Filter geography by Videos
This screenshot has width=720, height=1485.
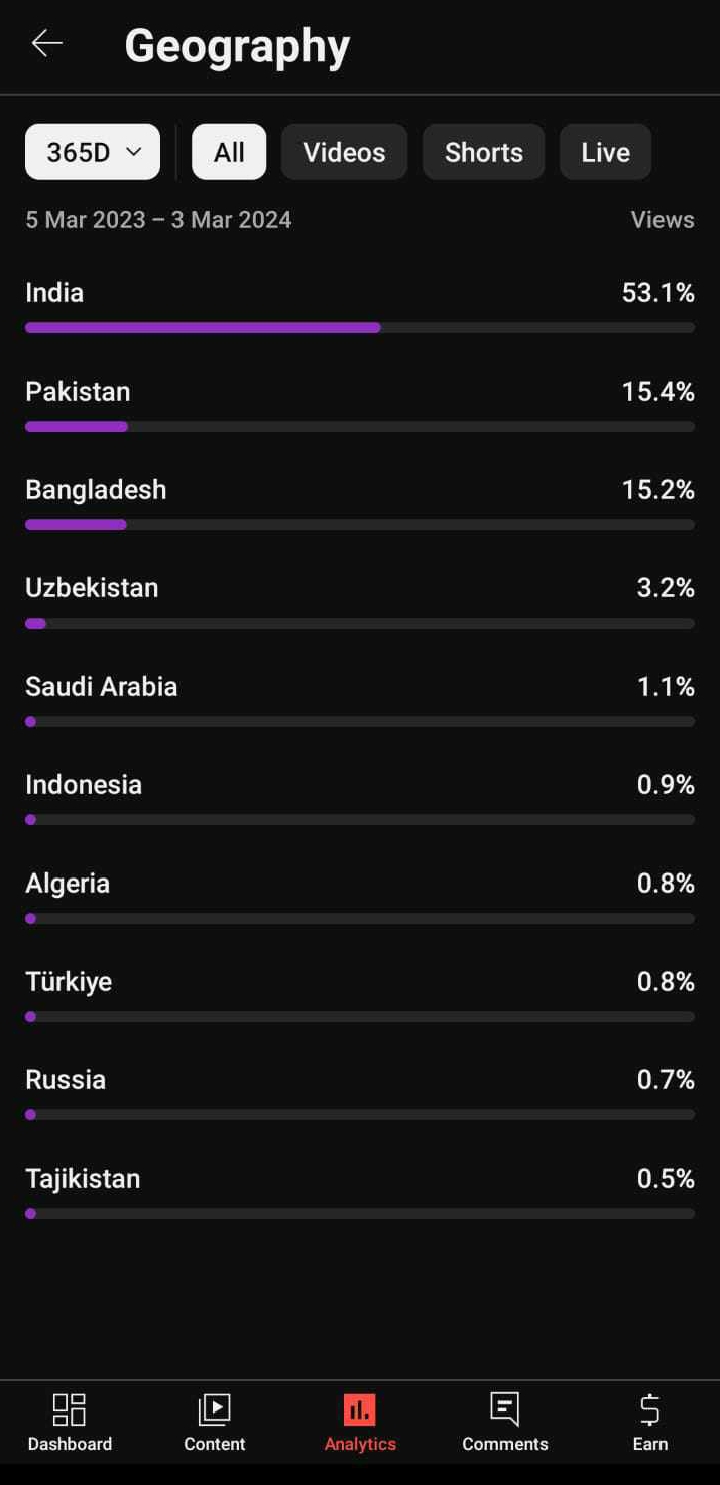(344, 152)
